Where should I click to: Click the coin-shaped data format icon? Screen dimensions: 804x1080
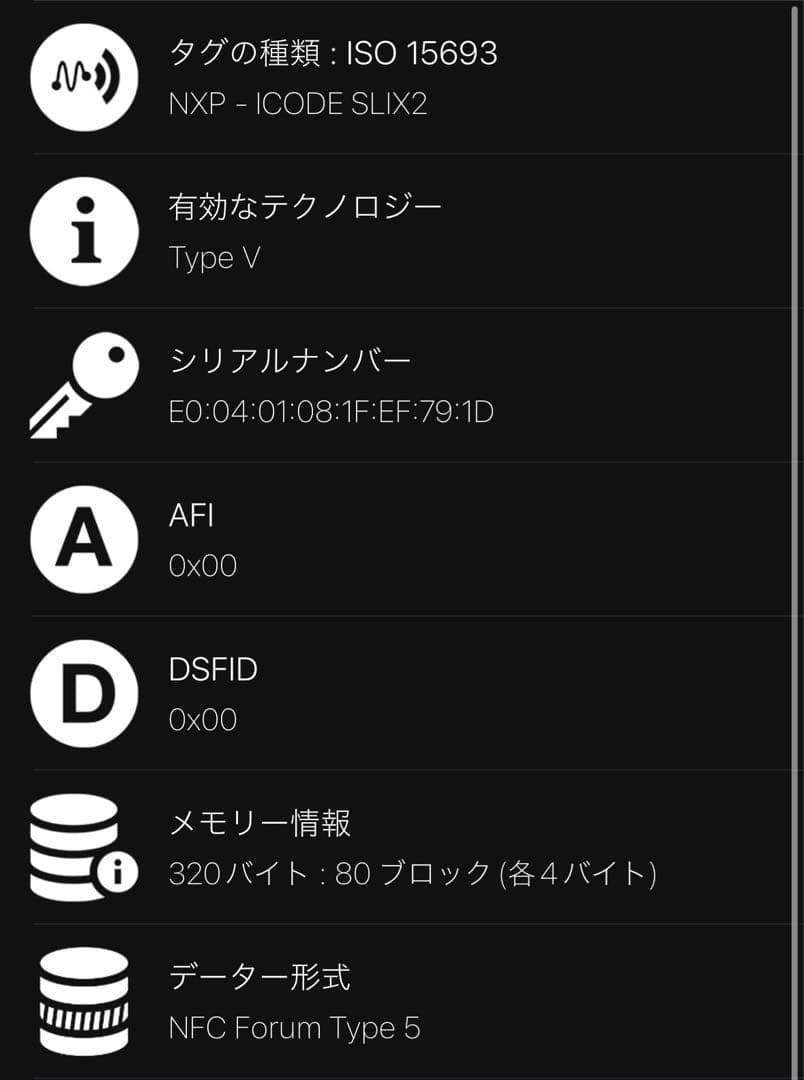point(83,1000)
